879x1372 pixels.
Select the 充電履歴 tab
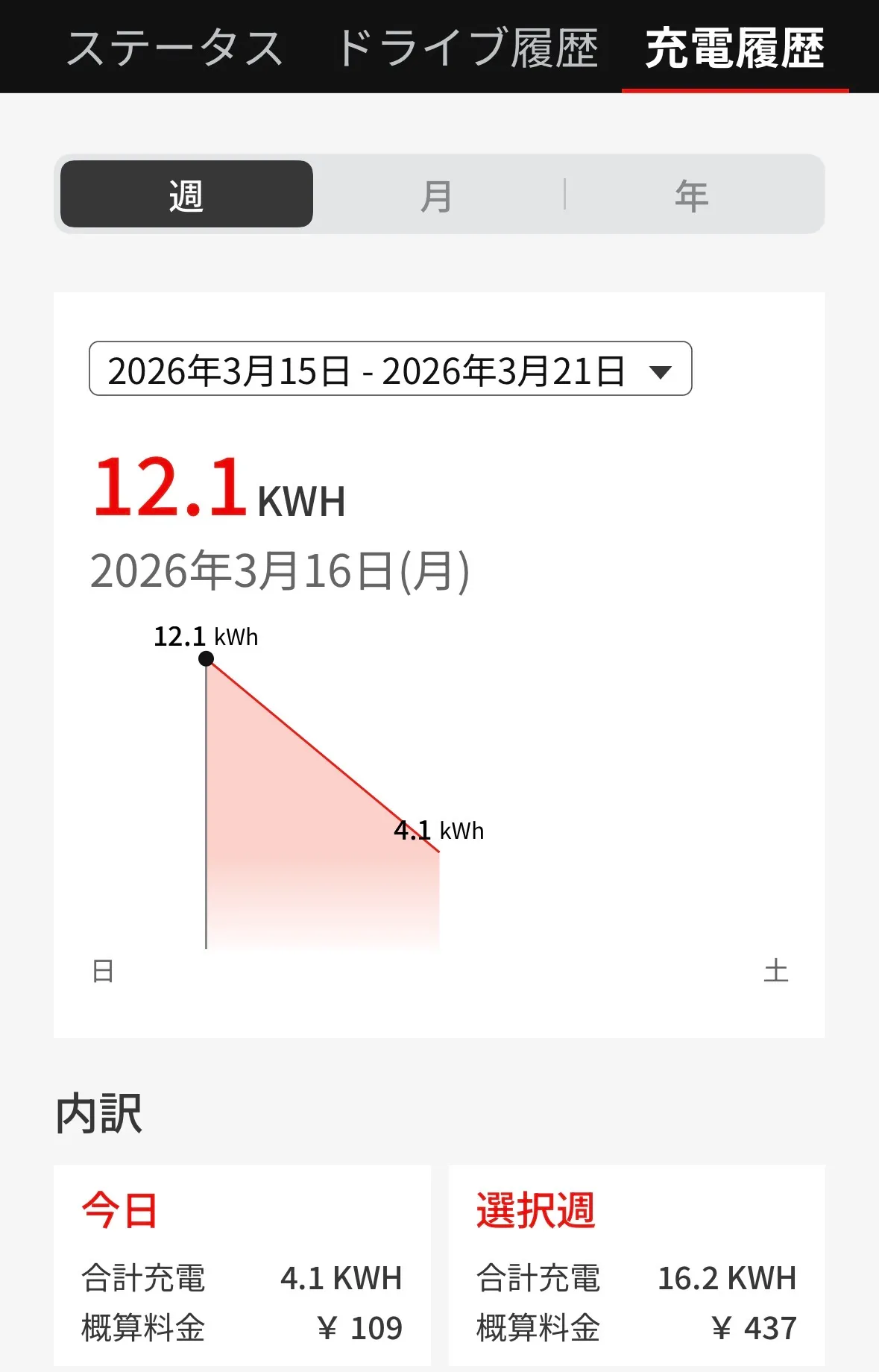tap(735, 48)
